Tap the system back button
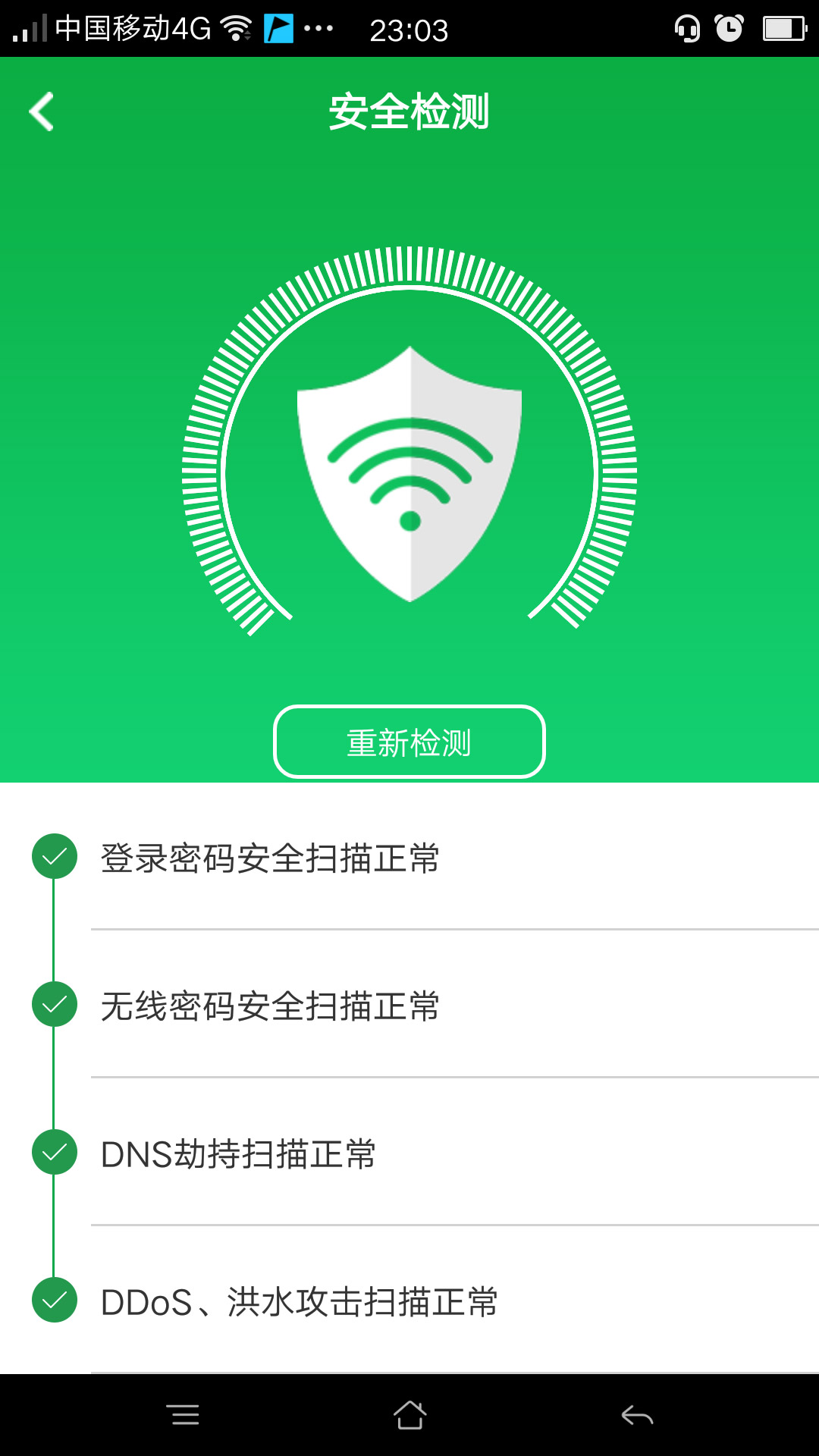 click(x=637, y=1415)
